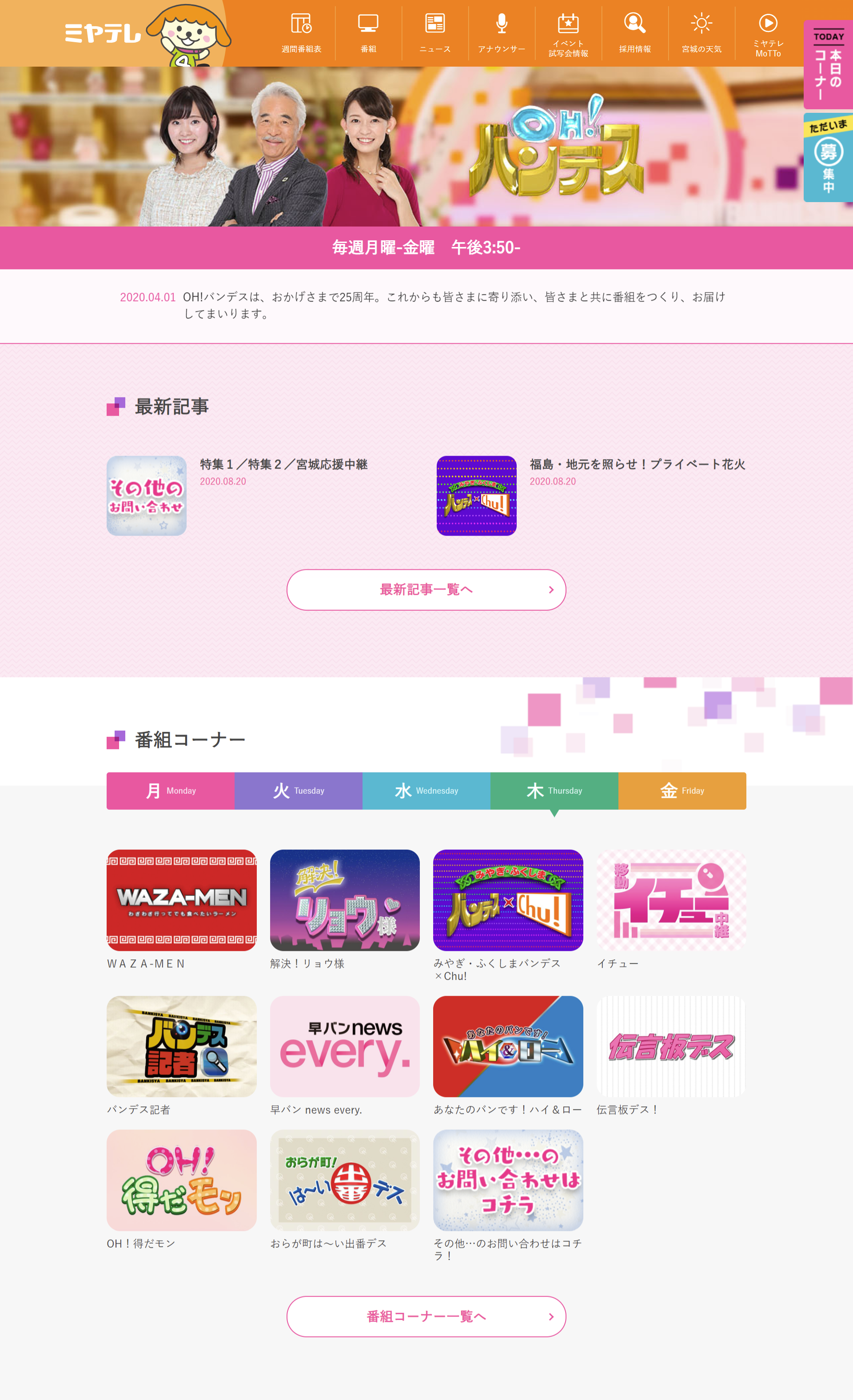Go to the ニュース section
Screen dimensions: 853x1400
click(435, 33)
